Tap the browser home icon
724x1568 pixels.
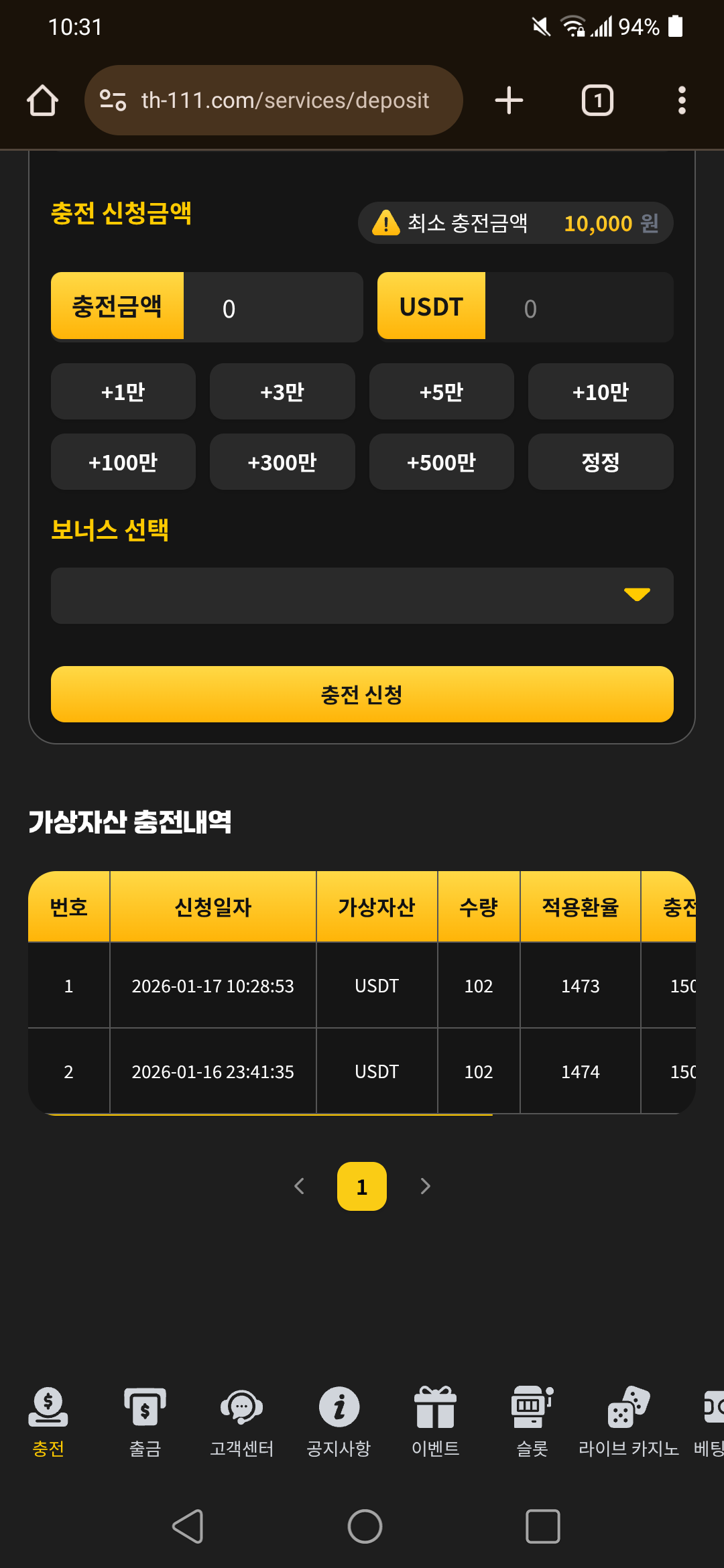pos(42,101)
